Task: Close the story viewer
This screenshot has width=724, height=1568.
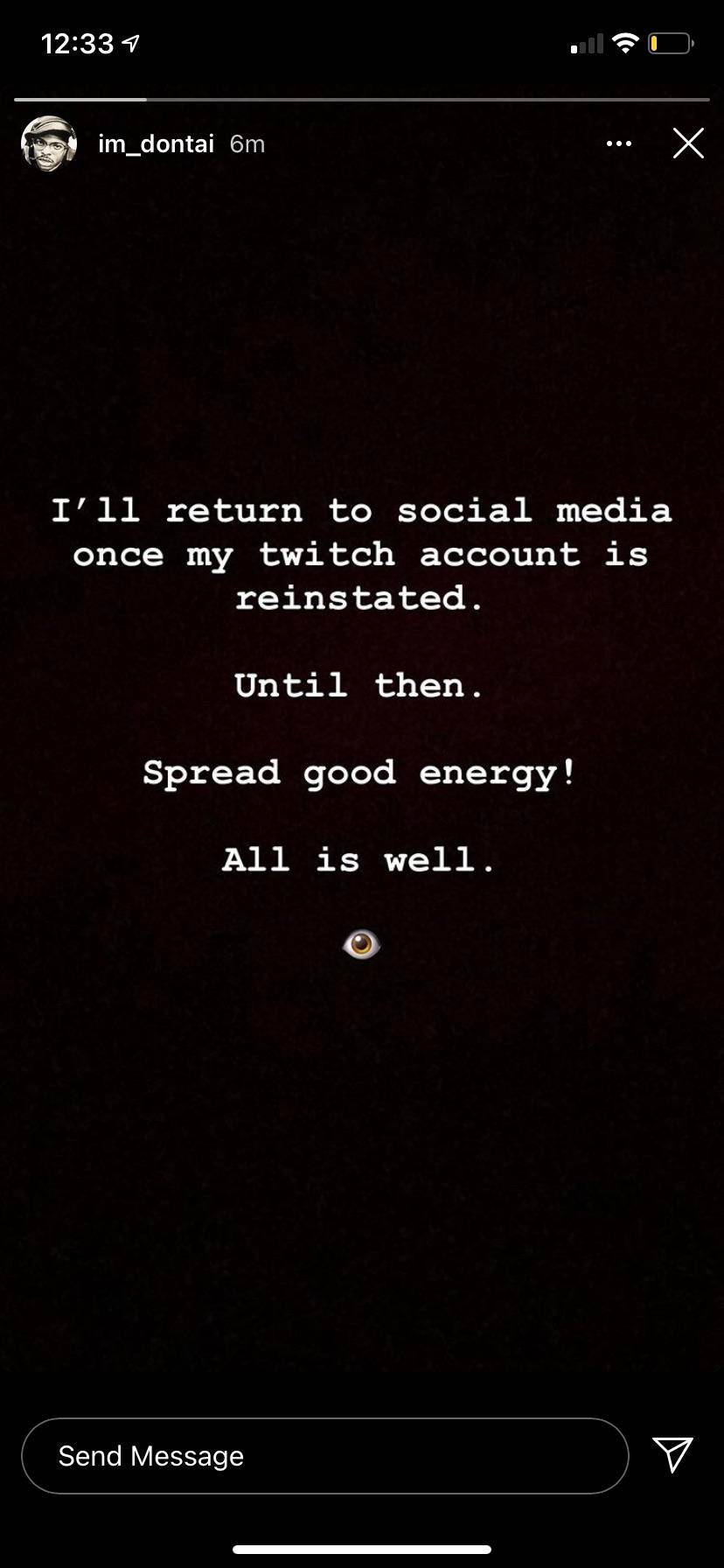Action: [688, 143]
